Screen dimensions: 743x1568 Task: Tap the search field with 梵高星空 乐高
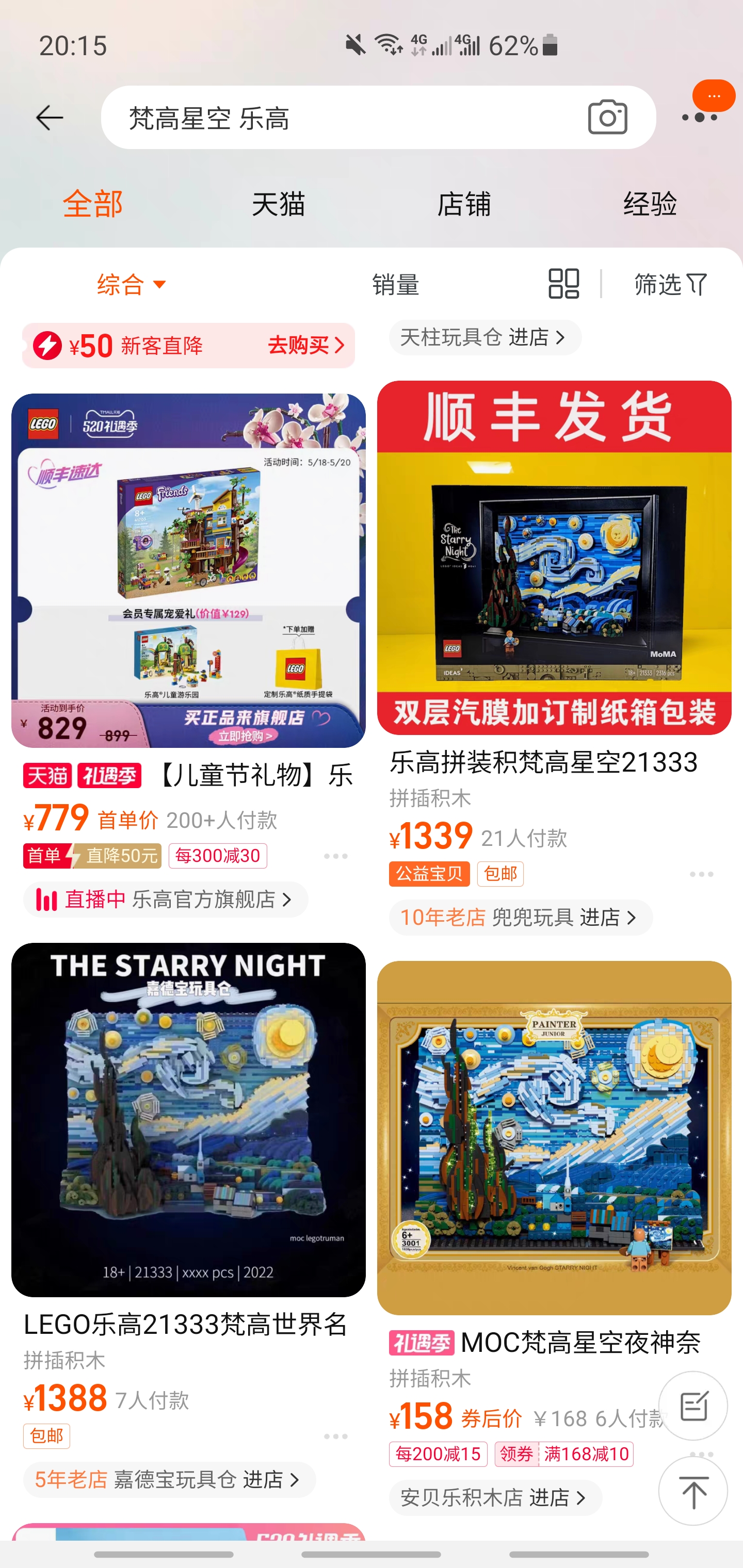(341, 118)
